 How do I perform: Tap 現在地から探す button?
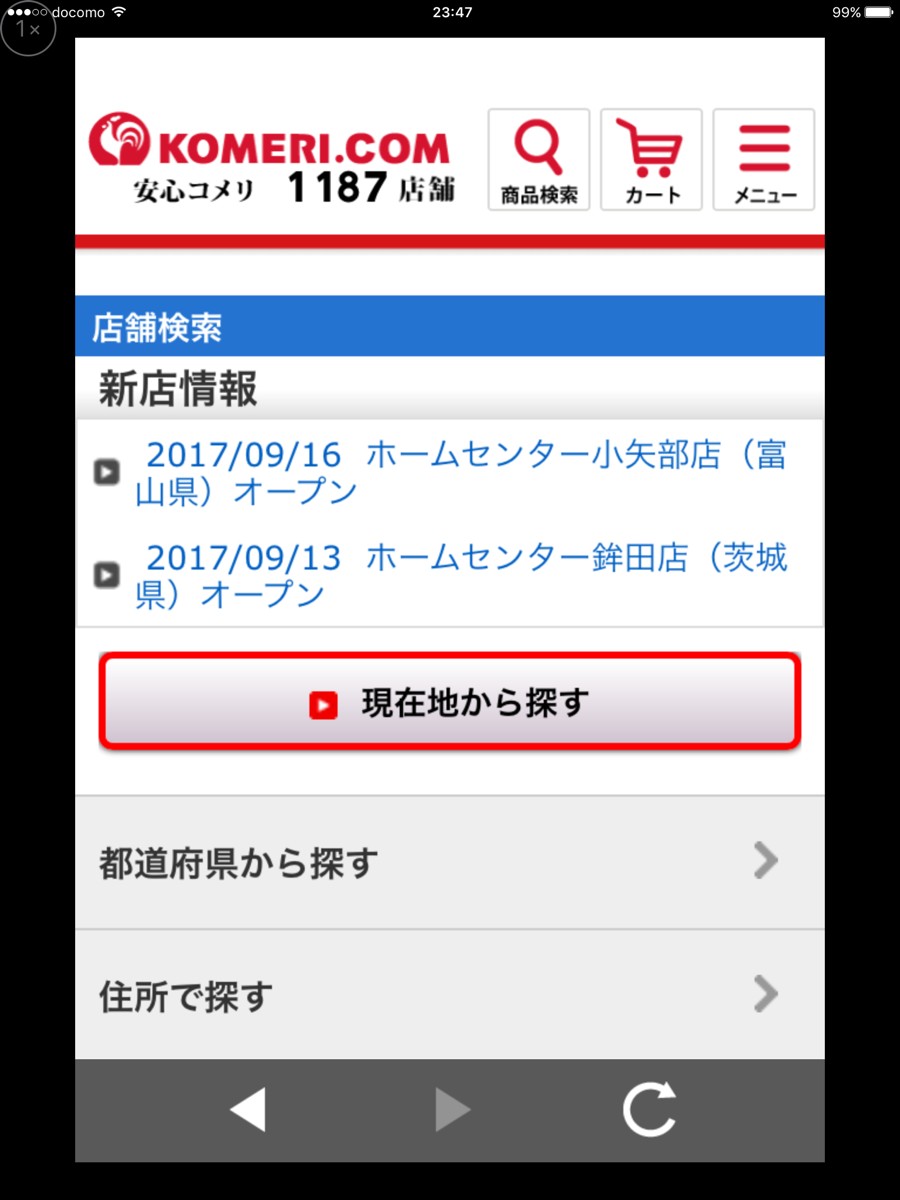point(450,701)
